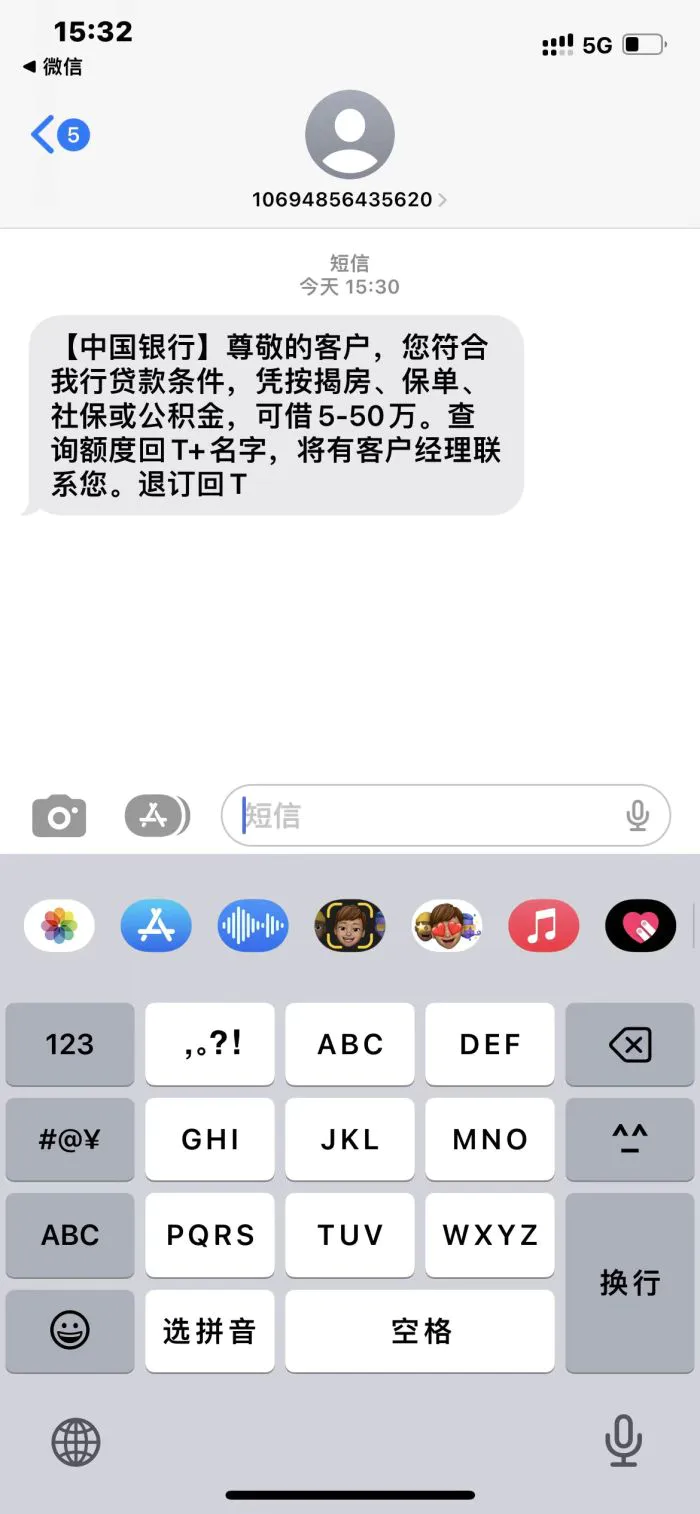Switch keyboards with the globe key

pos(76,1441)
